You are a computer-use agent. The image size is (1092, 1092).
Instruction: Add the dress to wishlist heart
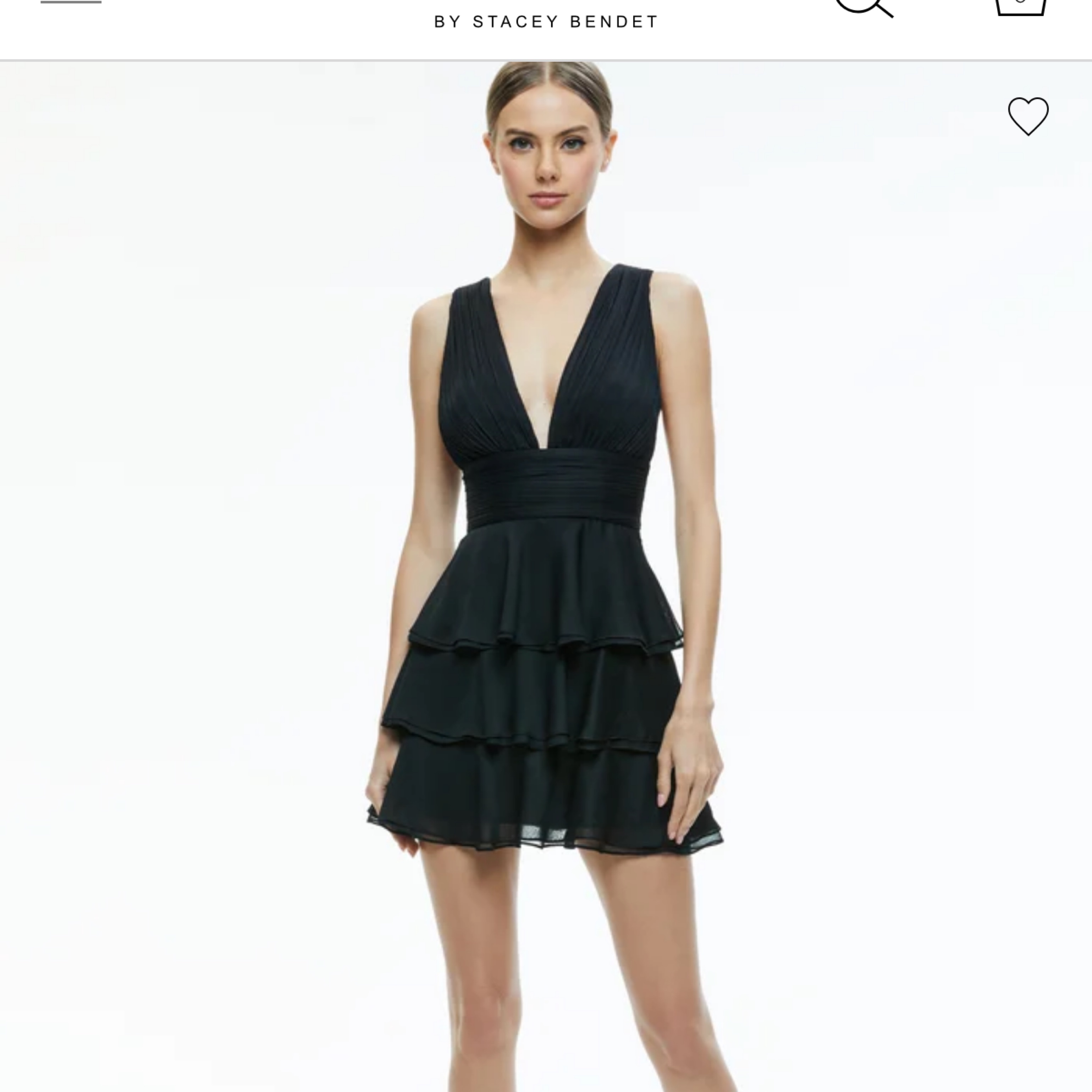(1028, 116)
